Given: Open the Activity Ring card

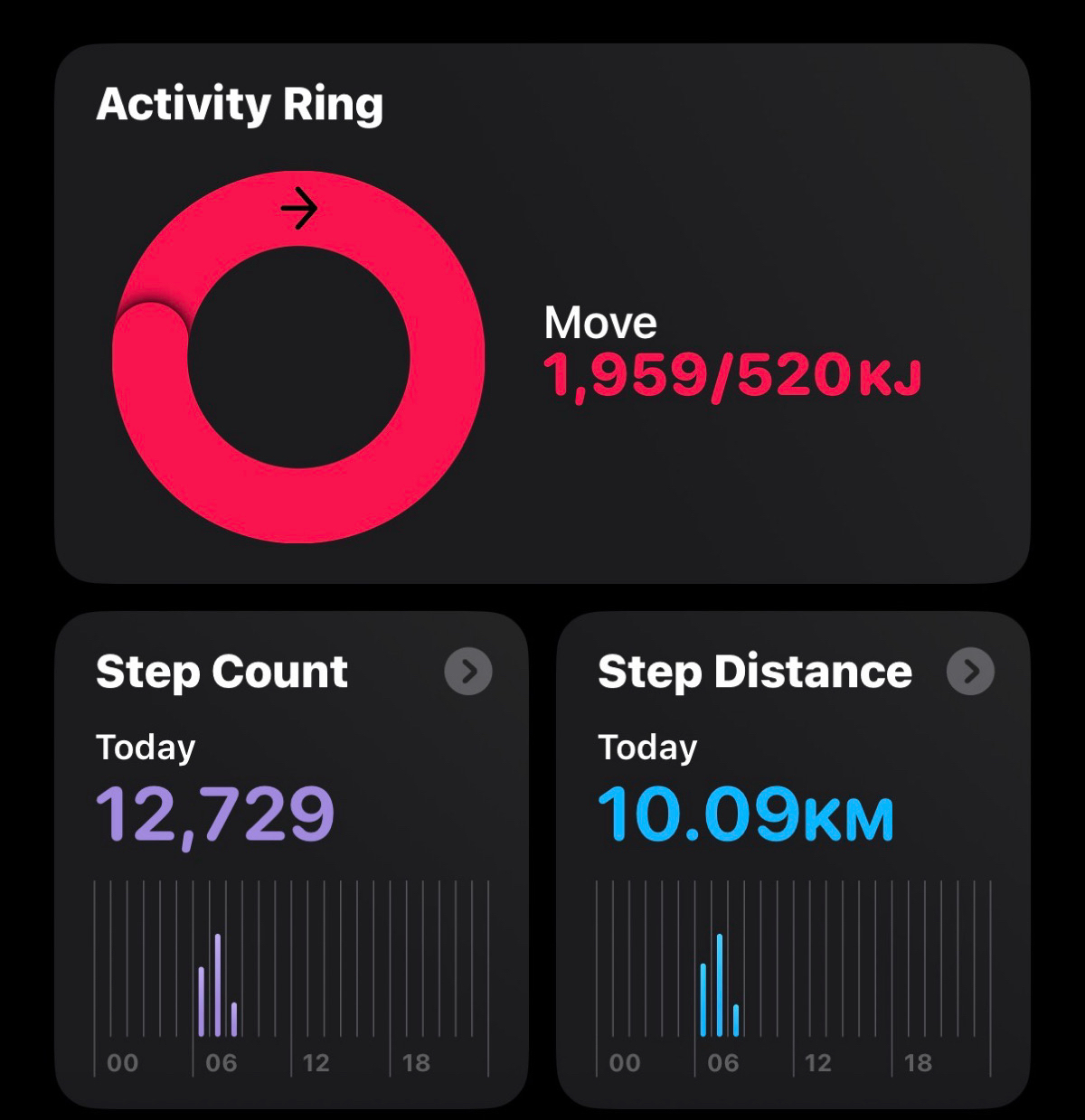Looking at the screenshot, I should (542, 314).
